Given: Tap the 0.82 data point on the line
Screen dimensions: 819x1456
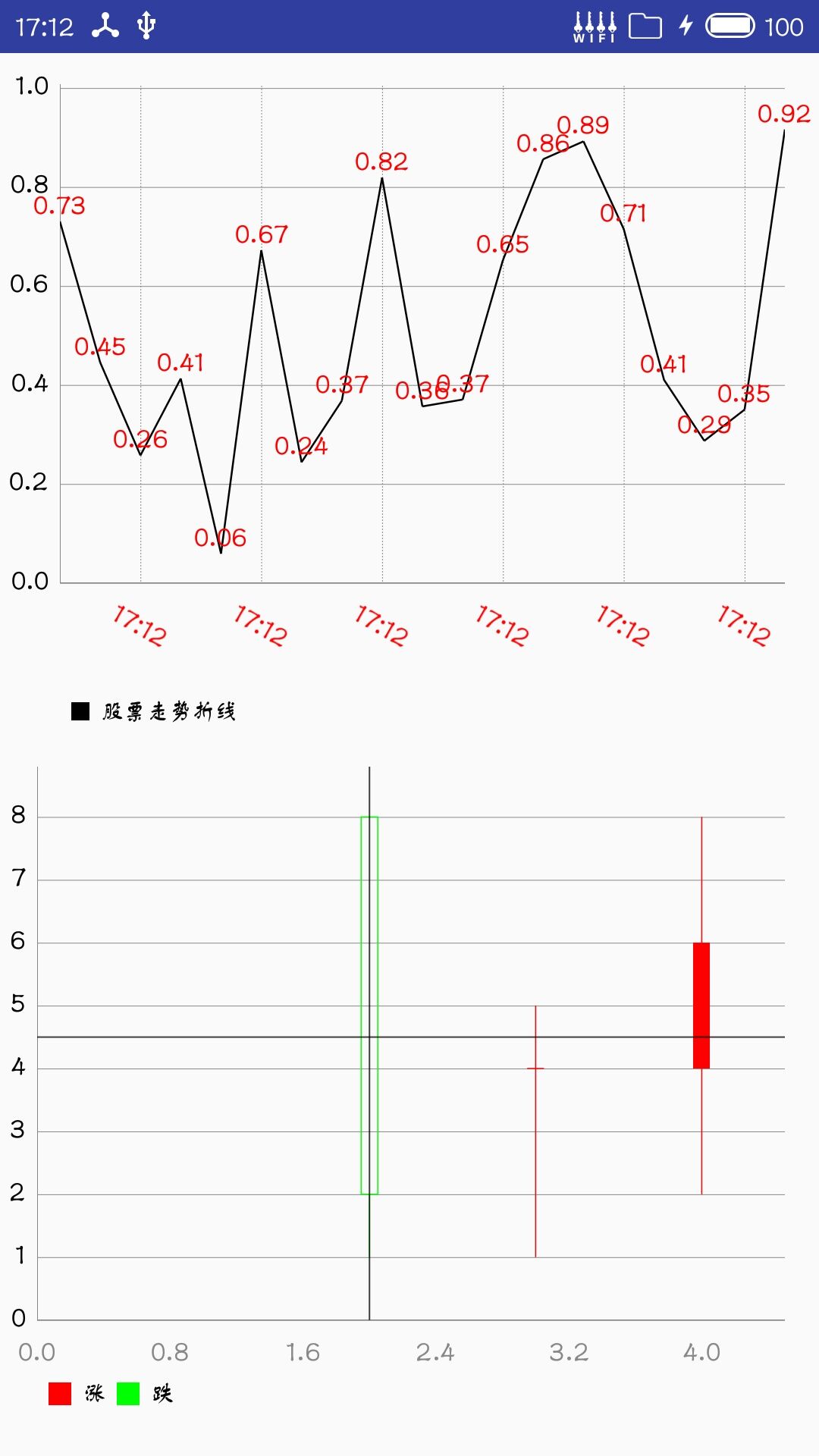Looking at the screenshot, I should coord(382,177).
